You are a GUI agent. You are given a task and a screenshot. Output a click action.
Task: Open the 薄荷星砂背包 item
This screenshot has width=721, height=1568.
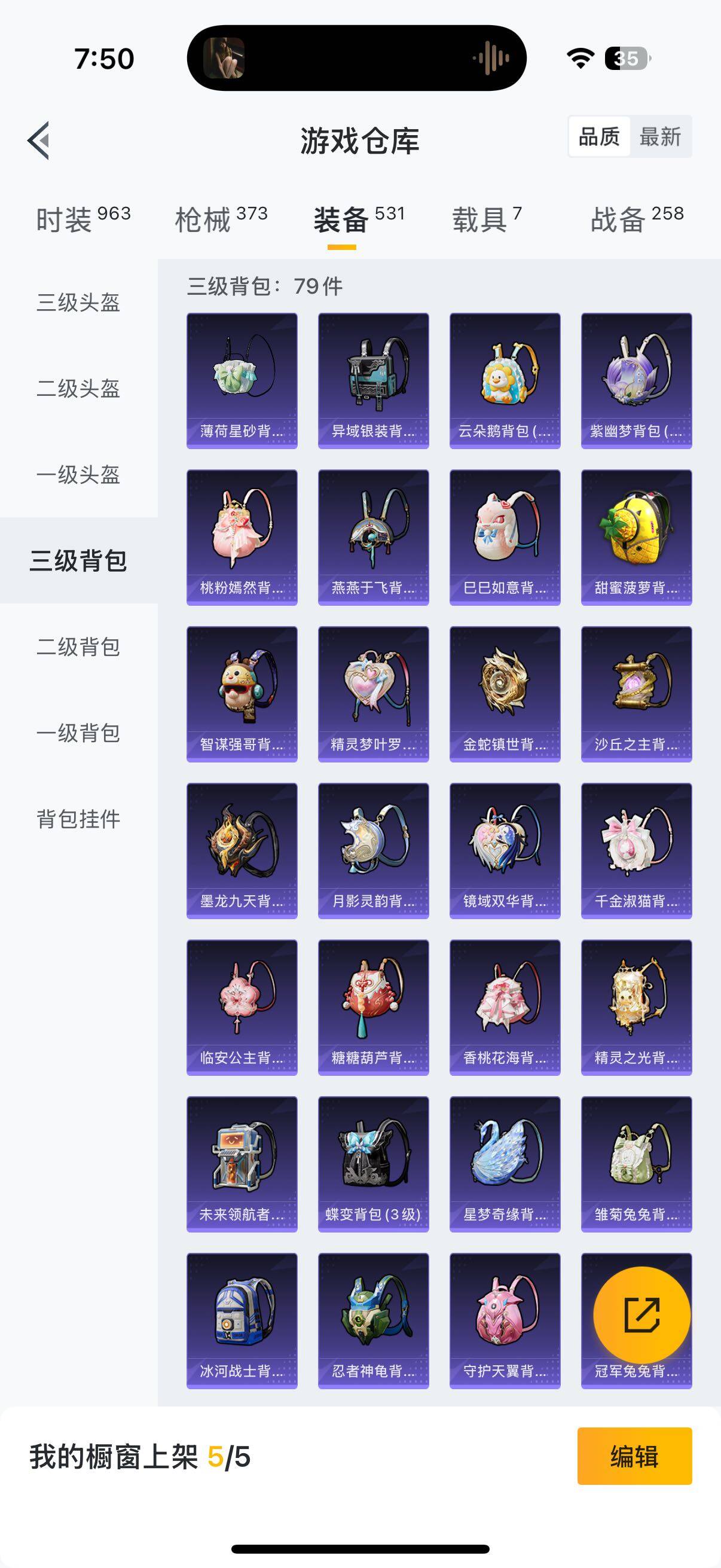pos(242,380)
